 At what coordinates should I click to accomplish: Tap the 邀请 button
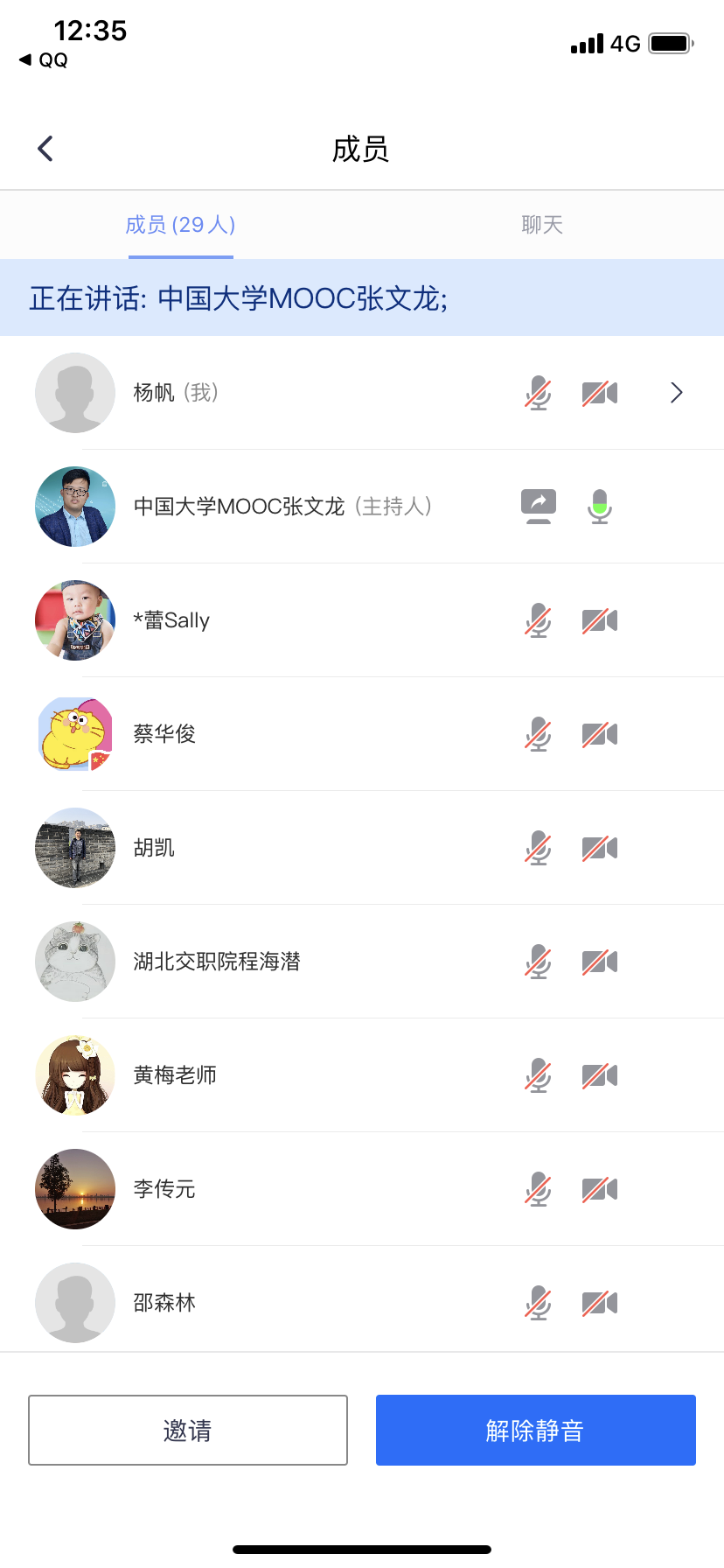click(188, 1430)
